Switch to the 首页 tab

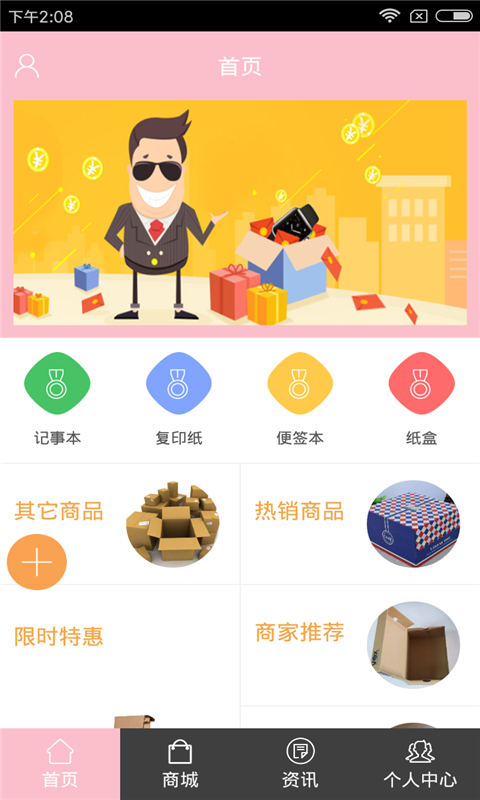point(60,764)
